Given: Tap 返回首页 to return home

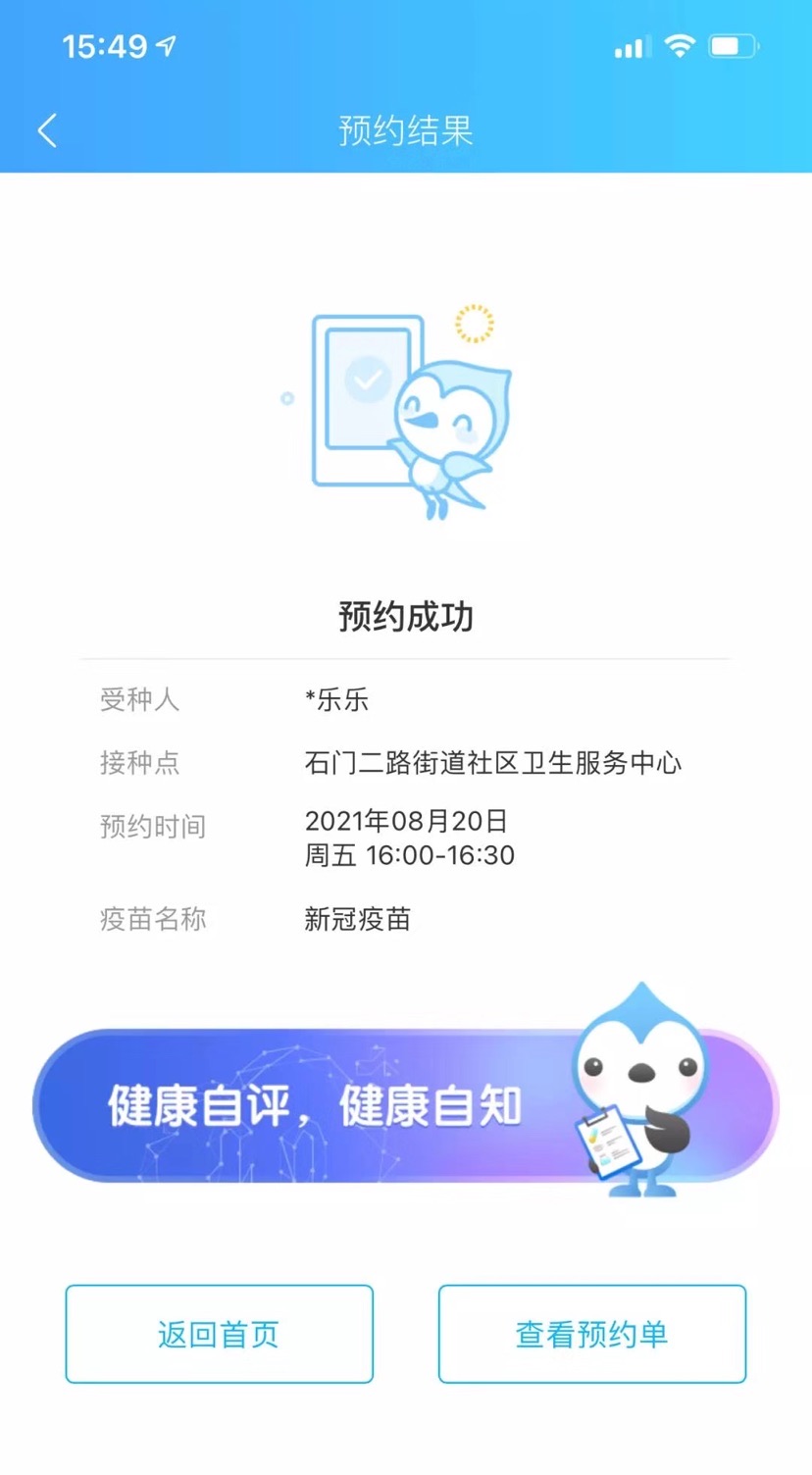Looking at the screenshot, I should tap(219, 1334).
